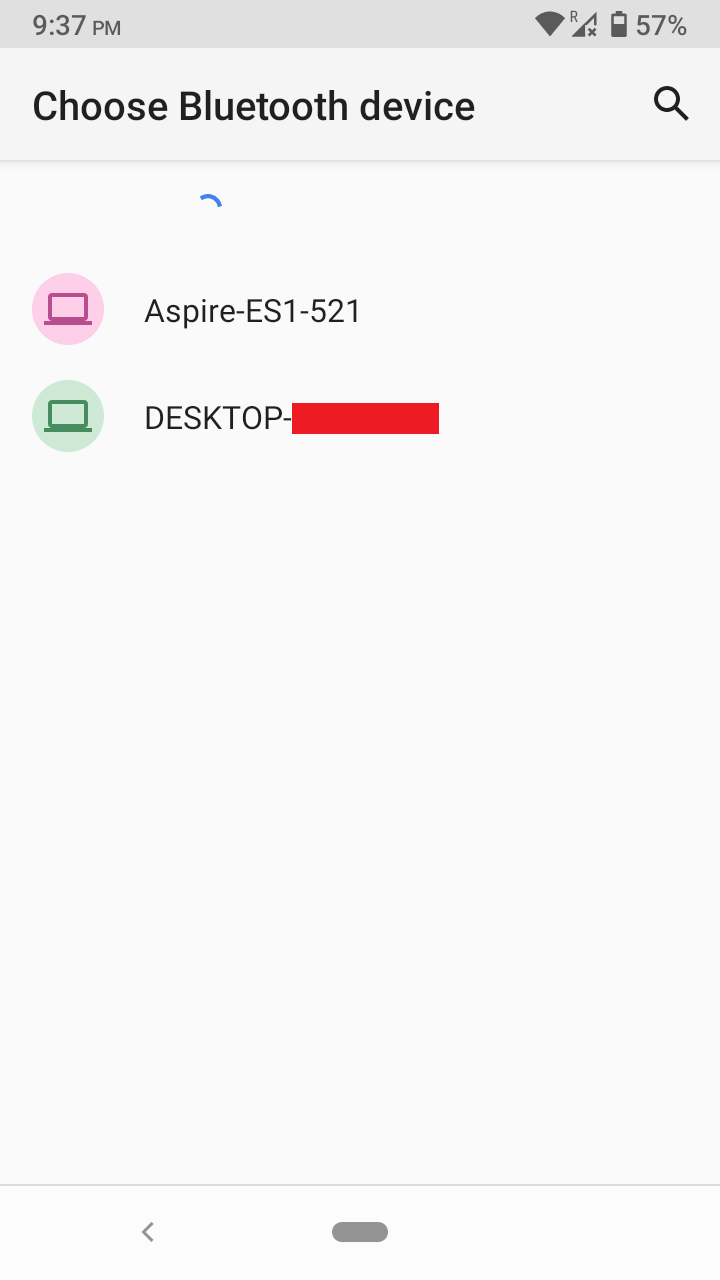The height and width of the screenshot is (1280, 720).
Task: Tap the 57% battery percentage text
Action: 661,24
